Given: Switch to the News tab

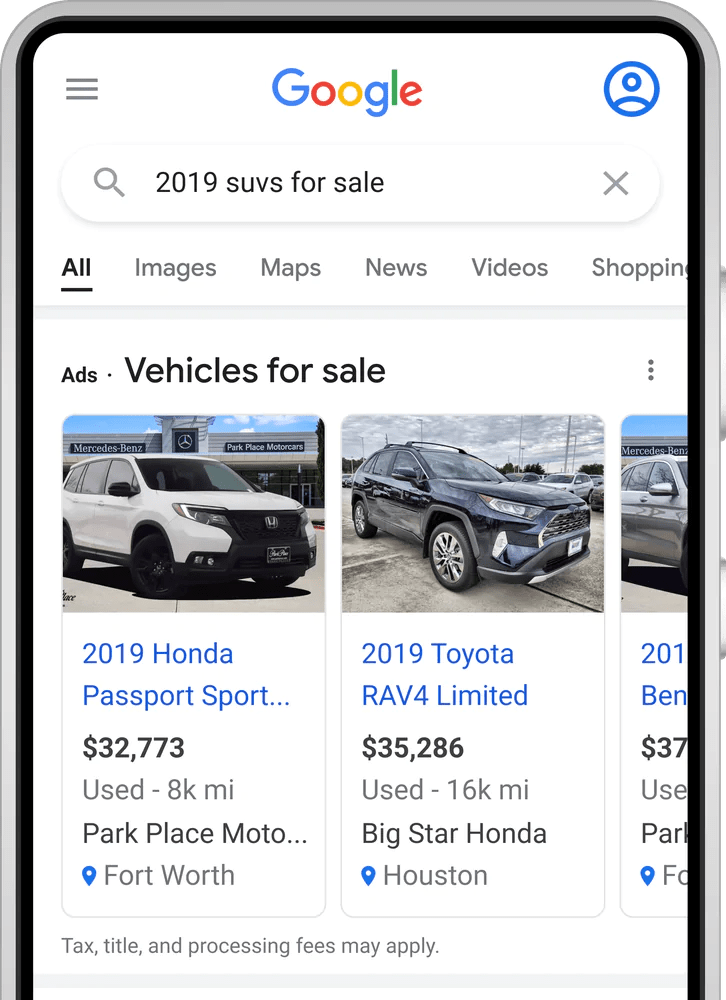Looking at the screenshot, I should 396,268.
